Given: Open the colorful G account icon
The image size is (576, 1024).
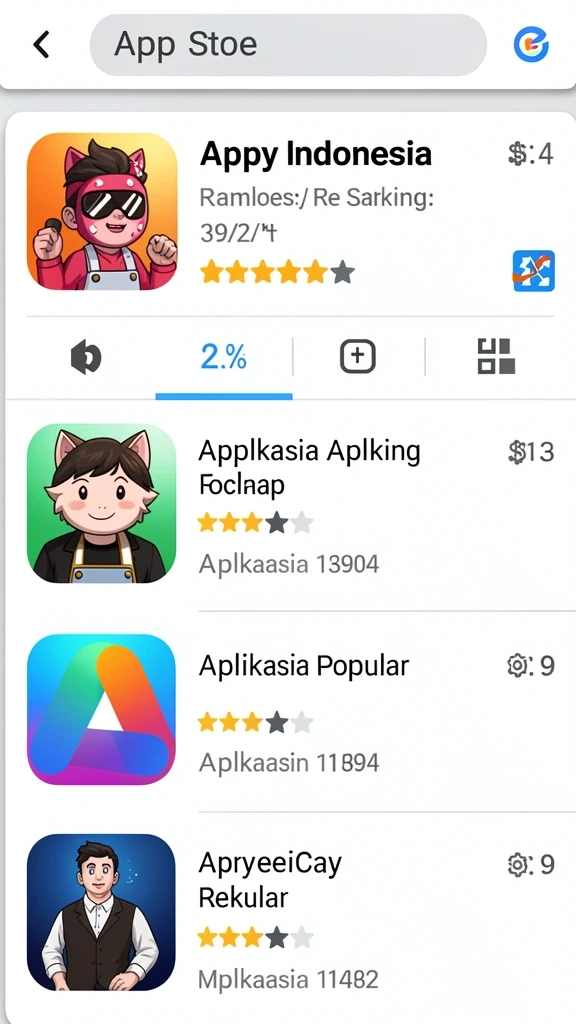Looking at the screenshot, I should 530,45.
